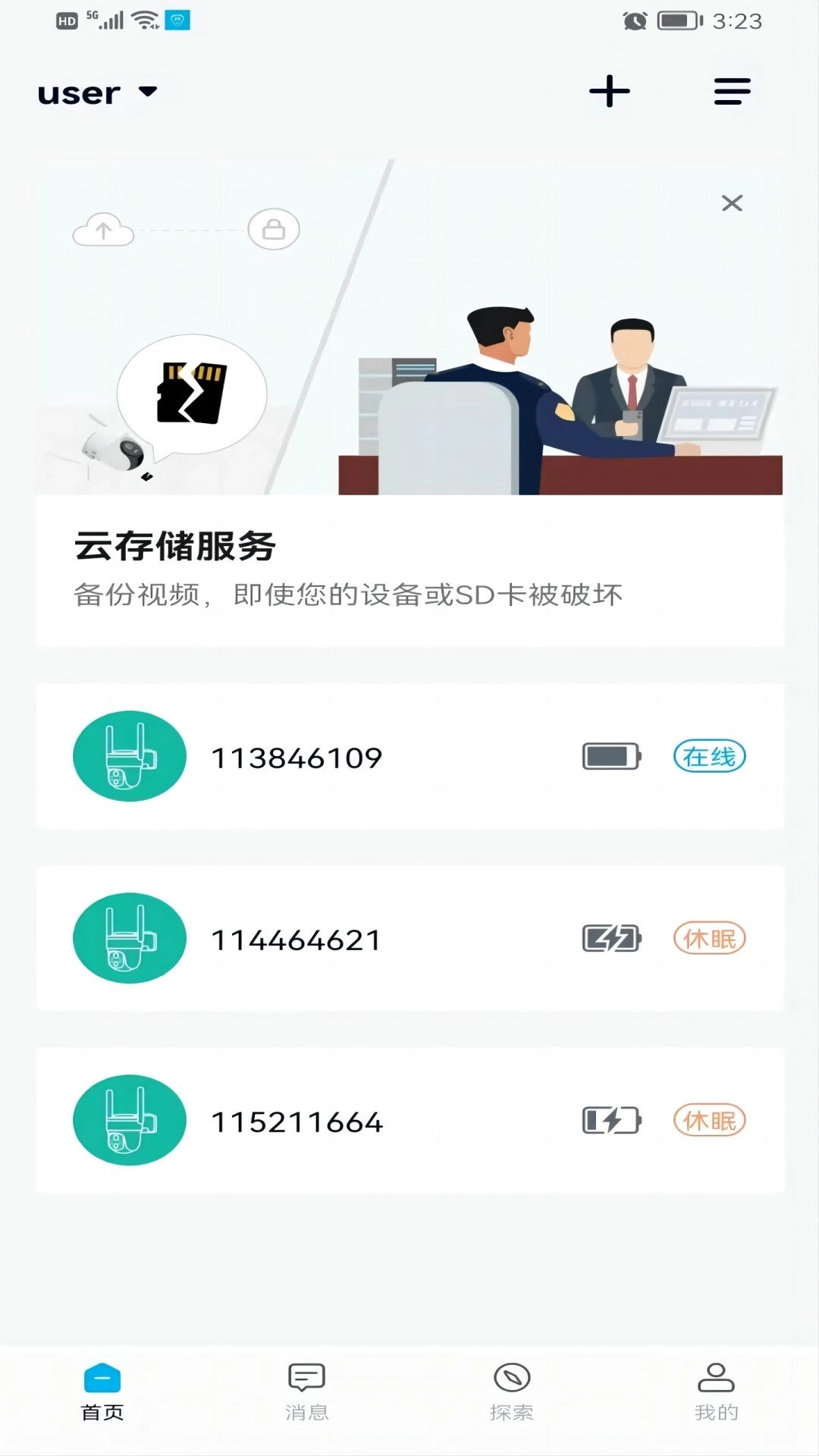
Task: Wake device 115211664 via its 休眠 badge
Action: coord(709,1120)
